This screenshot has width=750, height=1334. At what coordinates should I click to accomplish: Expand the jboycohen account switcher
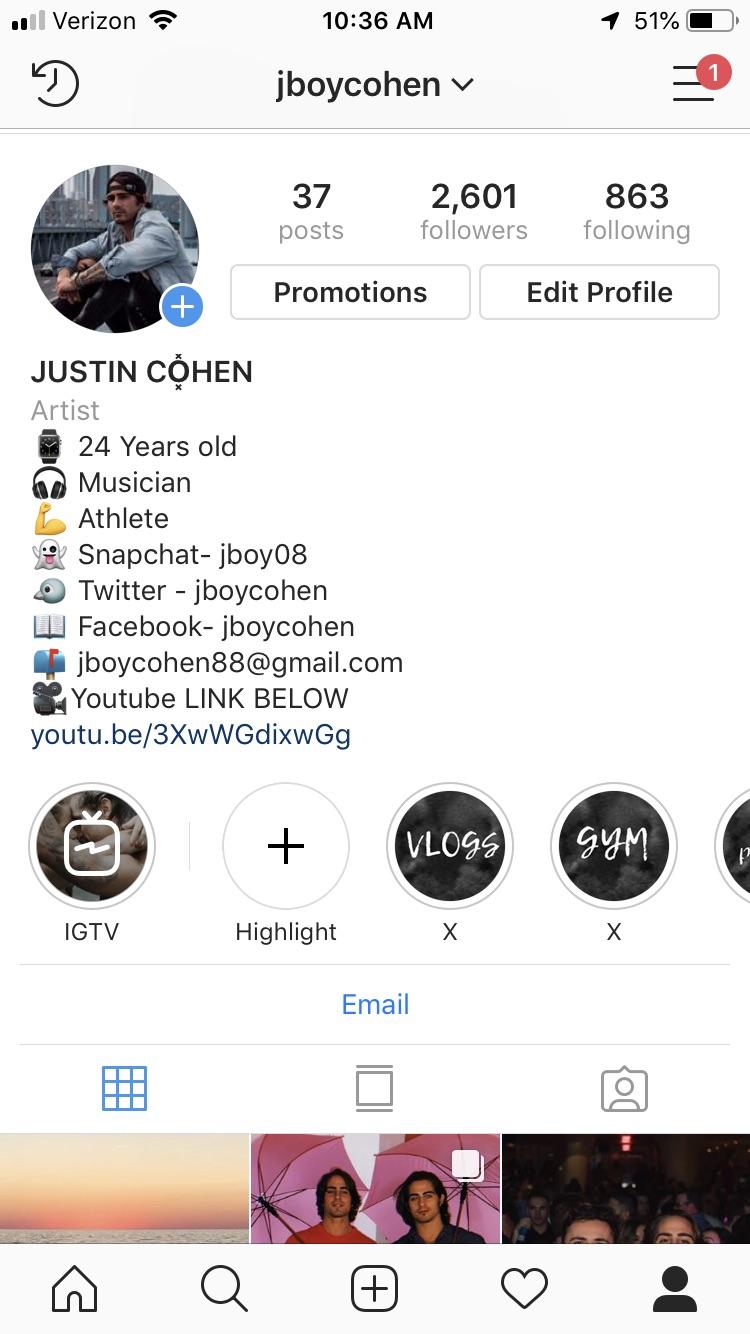[373, 85]
